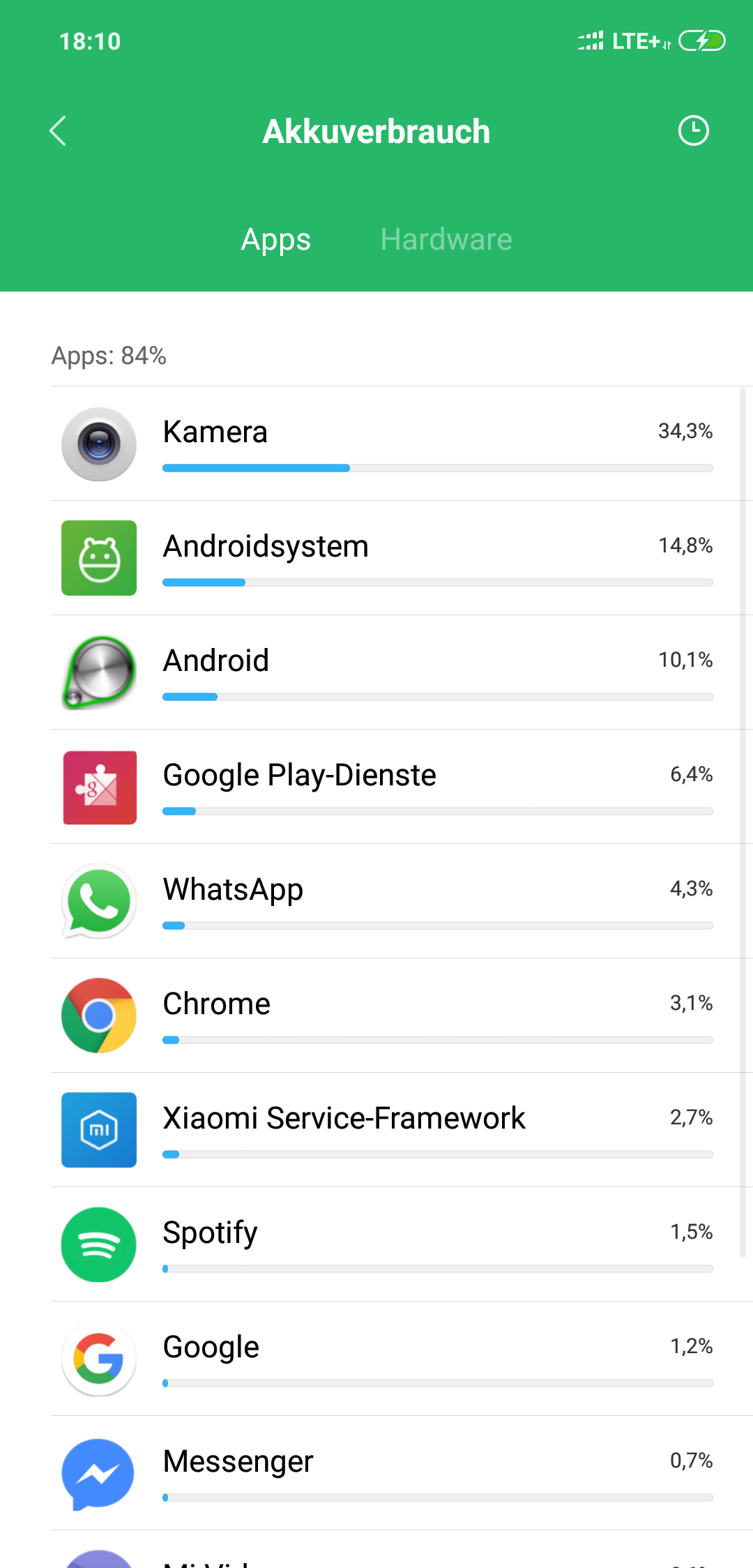Select the Apps tab
Screen dimensions: 753x1568
click(275, 239)
